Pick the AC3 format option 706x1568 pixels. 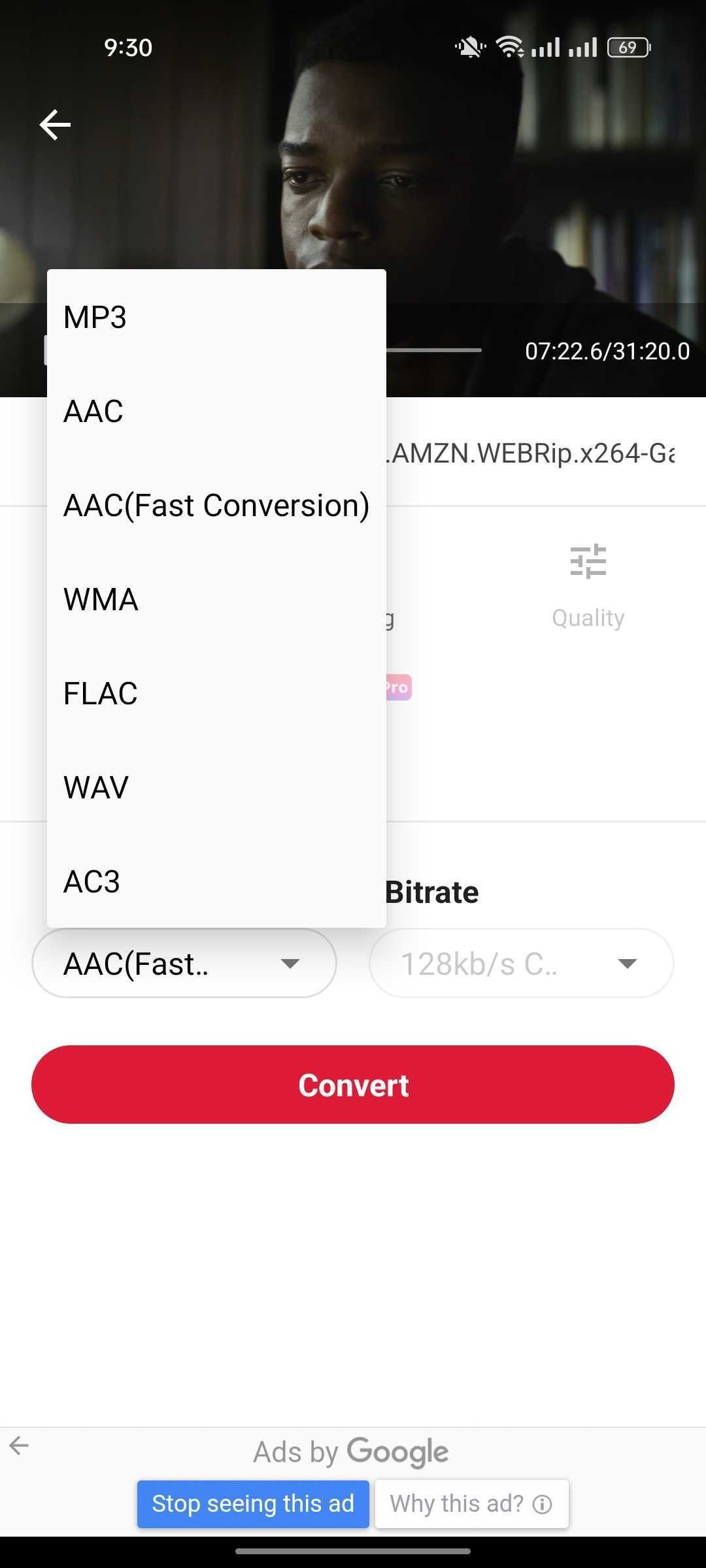216,882
